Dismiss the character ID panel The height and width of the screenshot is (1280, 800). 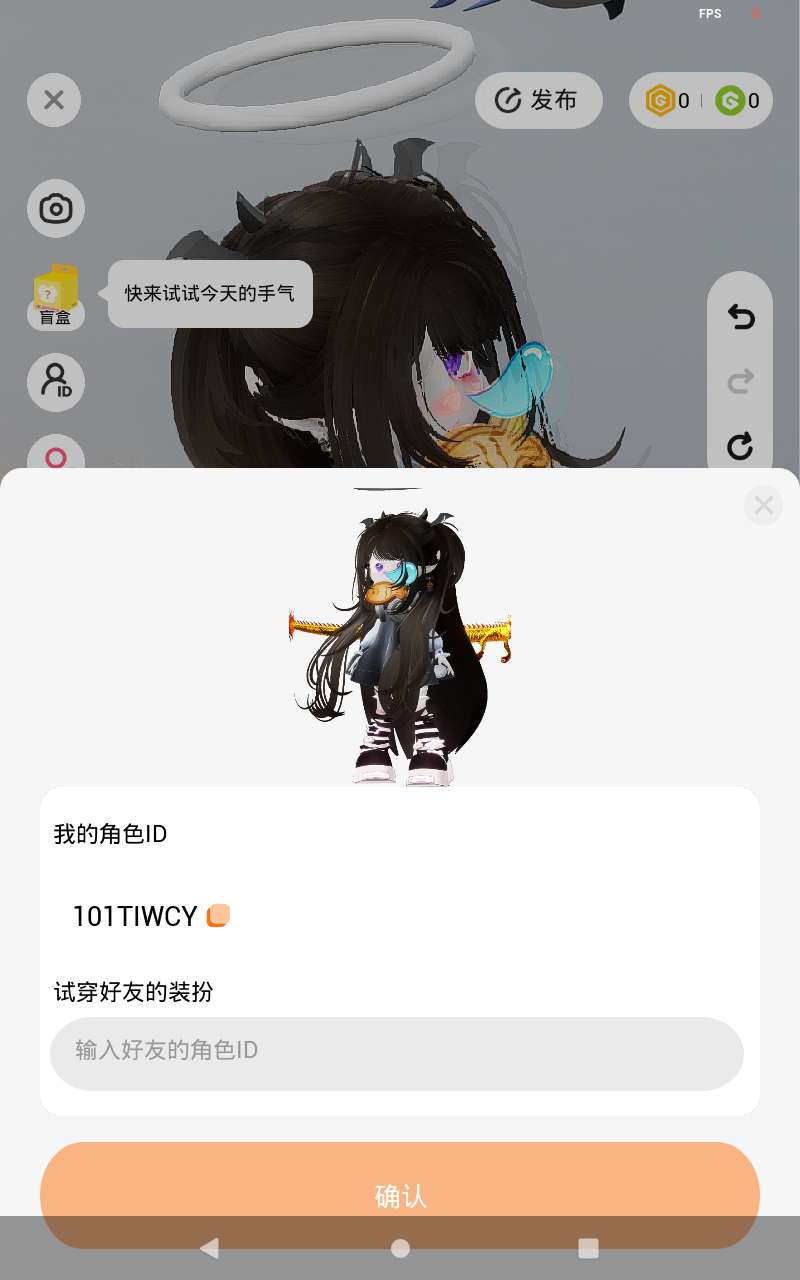pyautogui.click(x=763, y=506)
